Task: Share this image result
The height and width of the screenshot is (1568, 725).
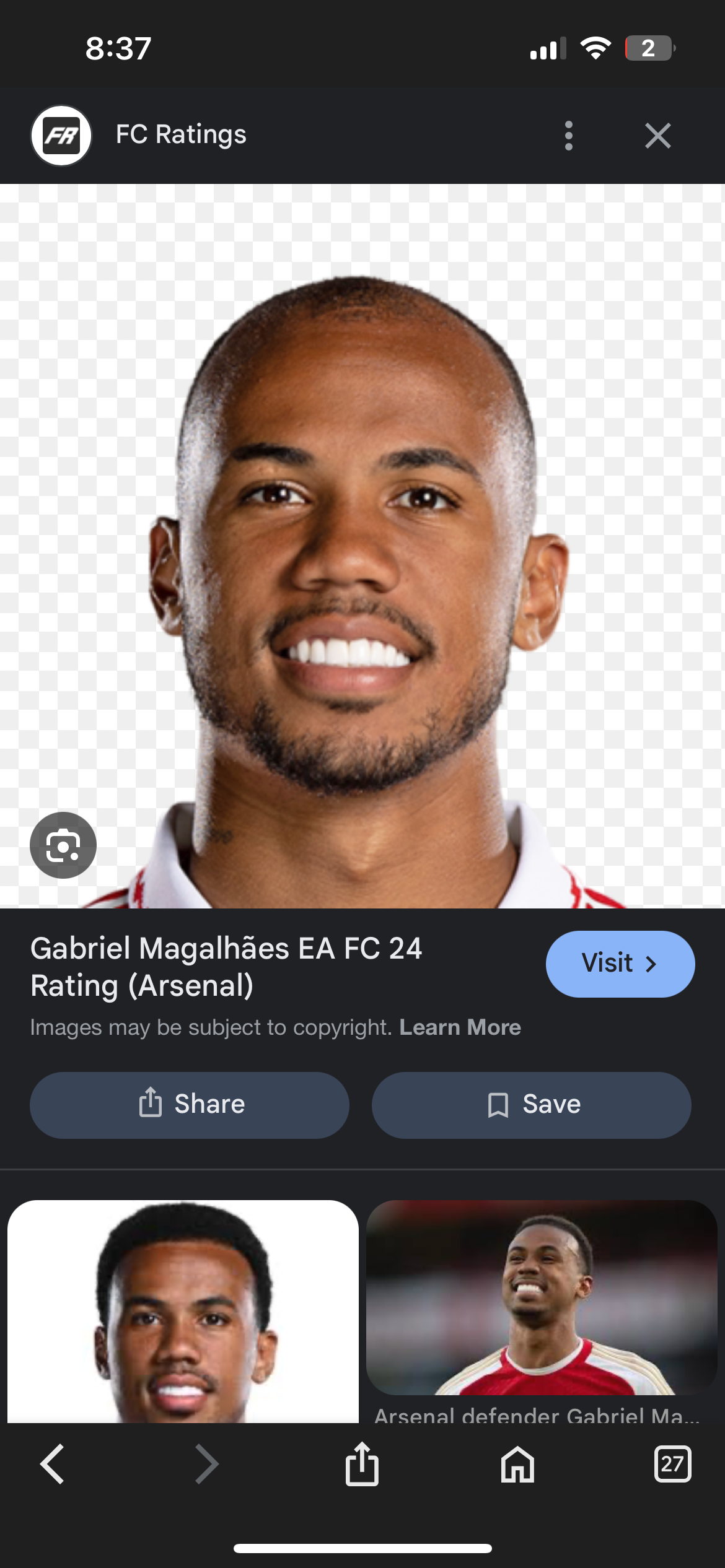Action: [x=190, y=1105]
